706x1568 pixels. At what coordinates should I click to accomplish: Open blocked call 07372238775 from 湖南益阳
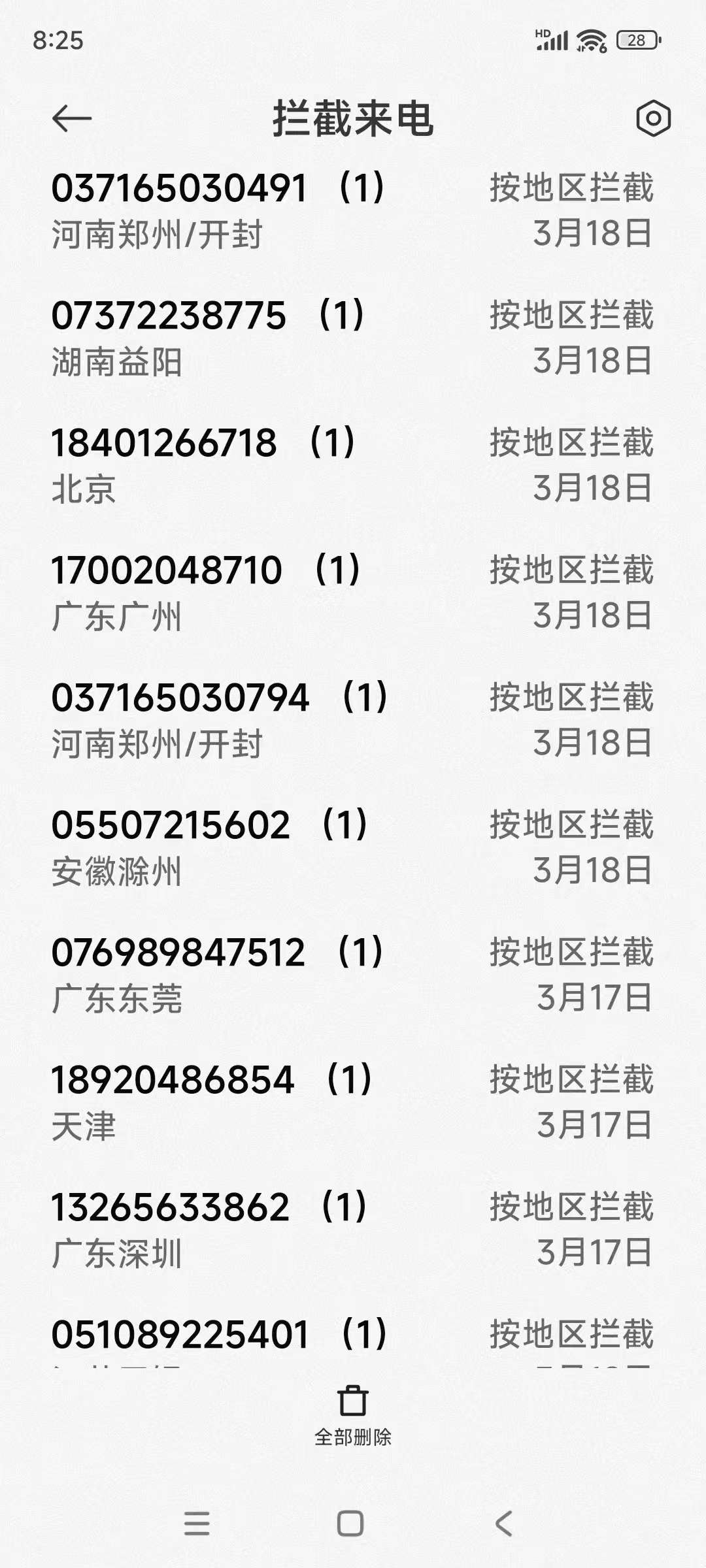353,338
